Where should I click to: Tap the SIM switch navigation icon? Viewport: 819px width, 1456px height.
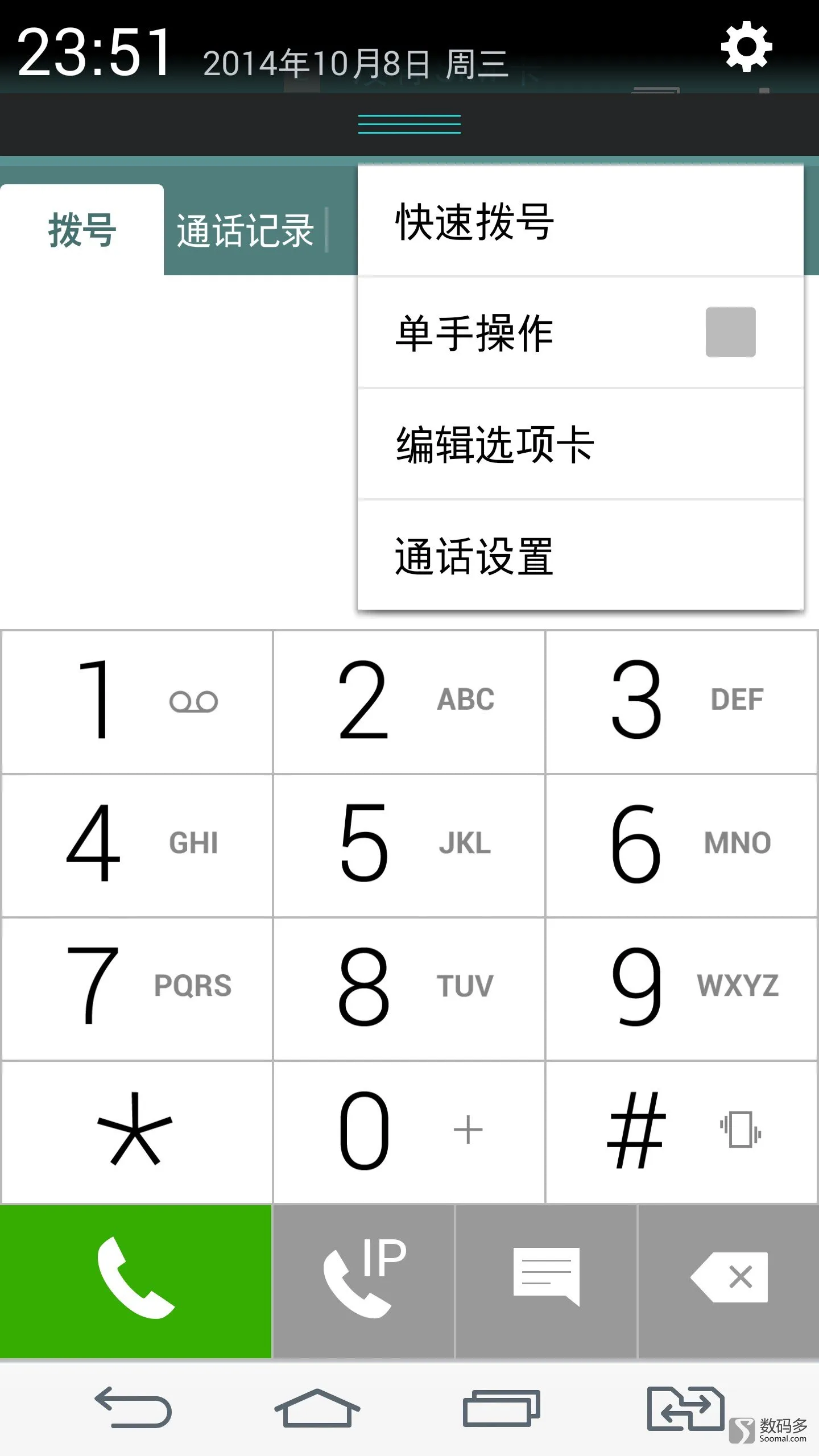point(685,1409)
